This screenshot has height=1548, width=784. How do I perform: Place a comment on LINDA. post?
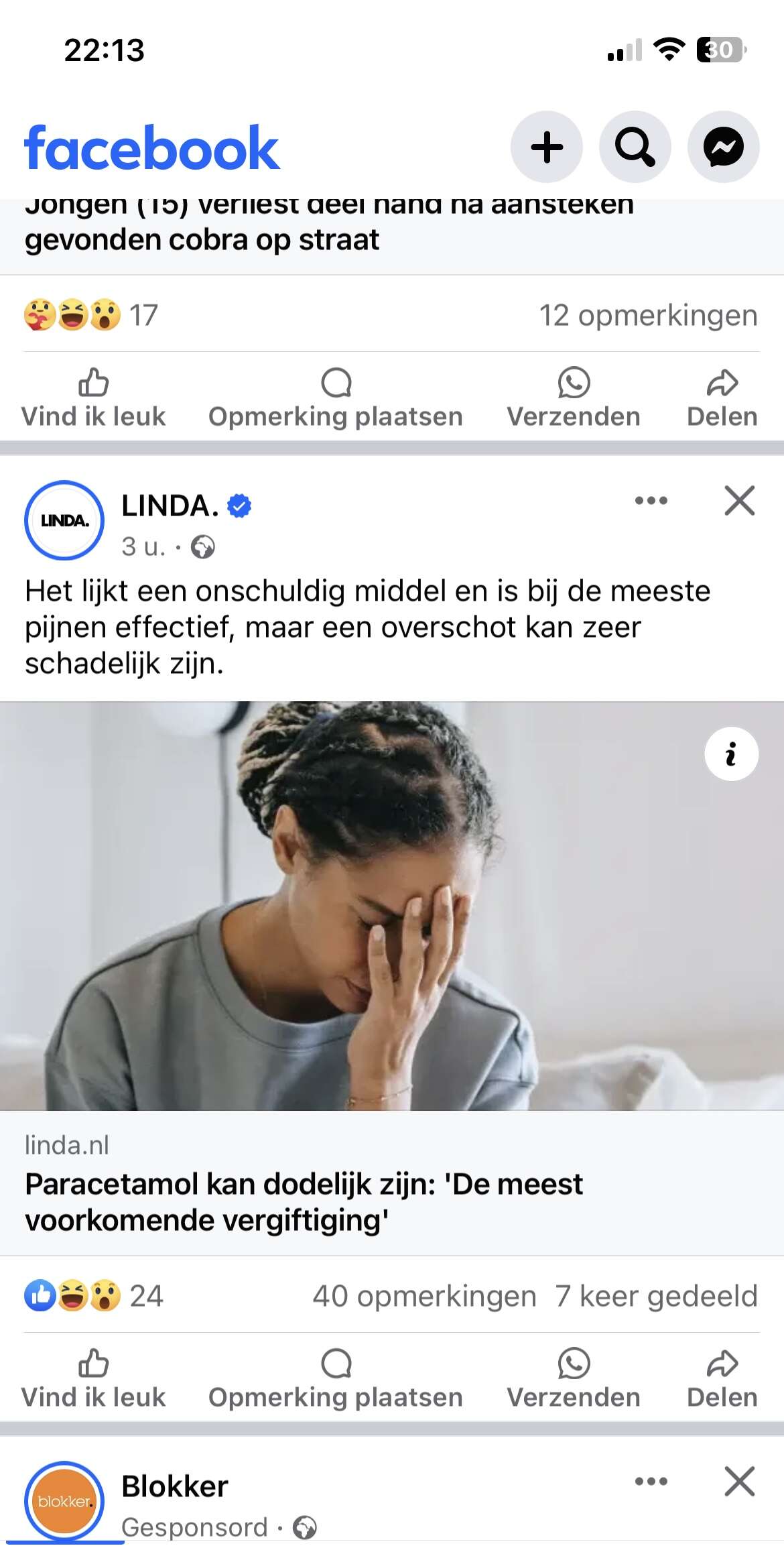[x=336, y=1380]
